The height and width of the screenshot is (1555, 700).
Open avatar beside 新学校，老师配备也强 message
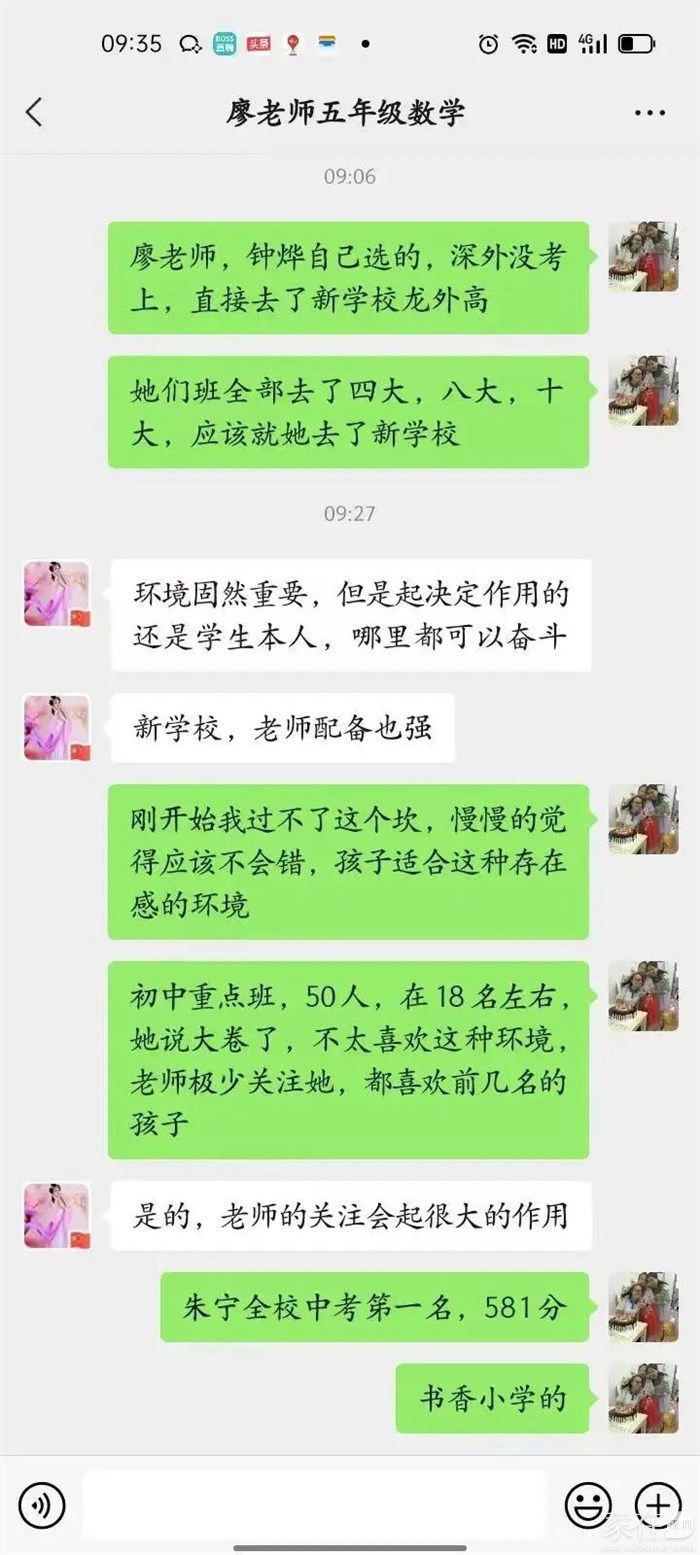tap(57, 728)
